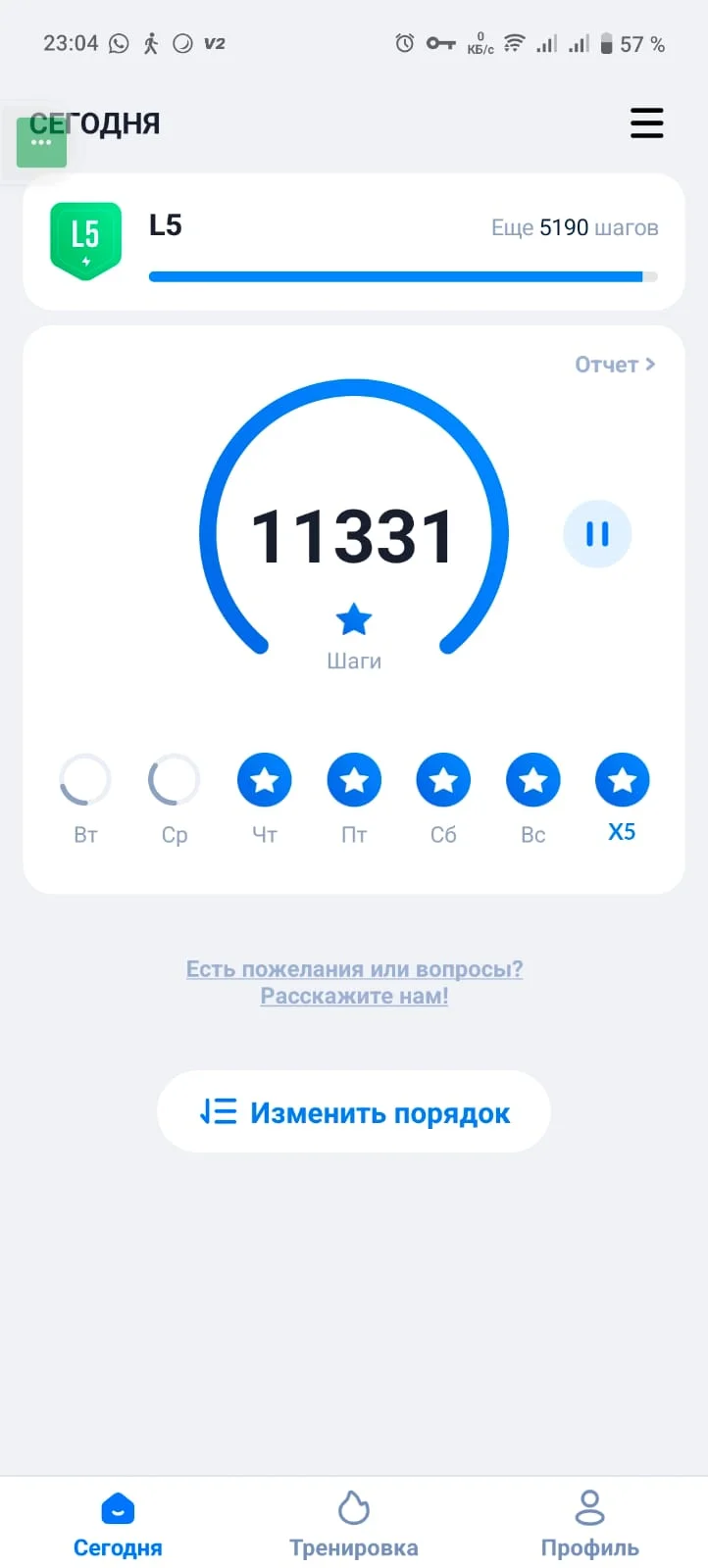Open the L5 level card

coord(353,241)
